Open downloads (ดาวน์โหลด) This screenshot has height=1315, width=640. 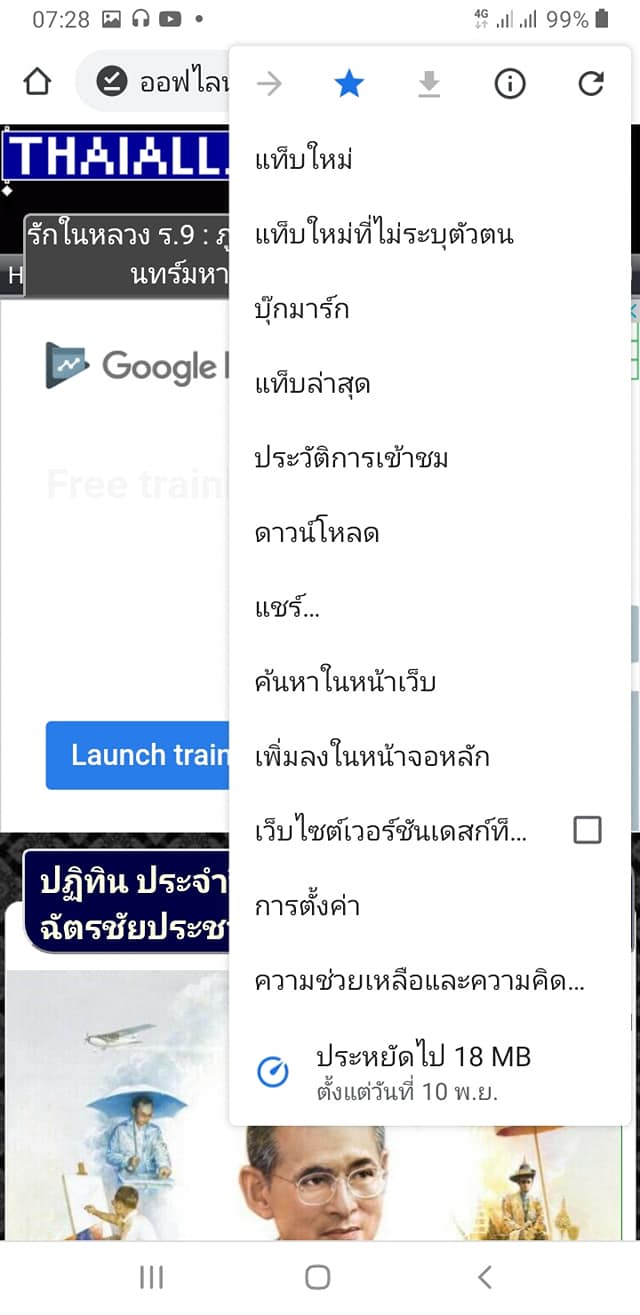(317, 533)
